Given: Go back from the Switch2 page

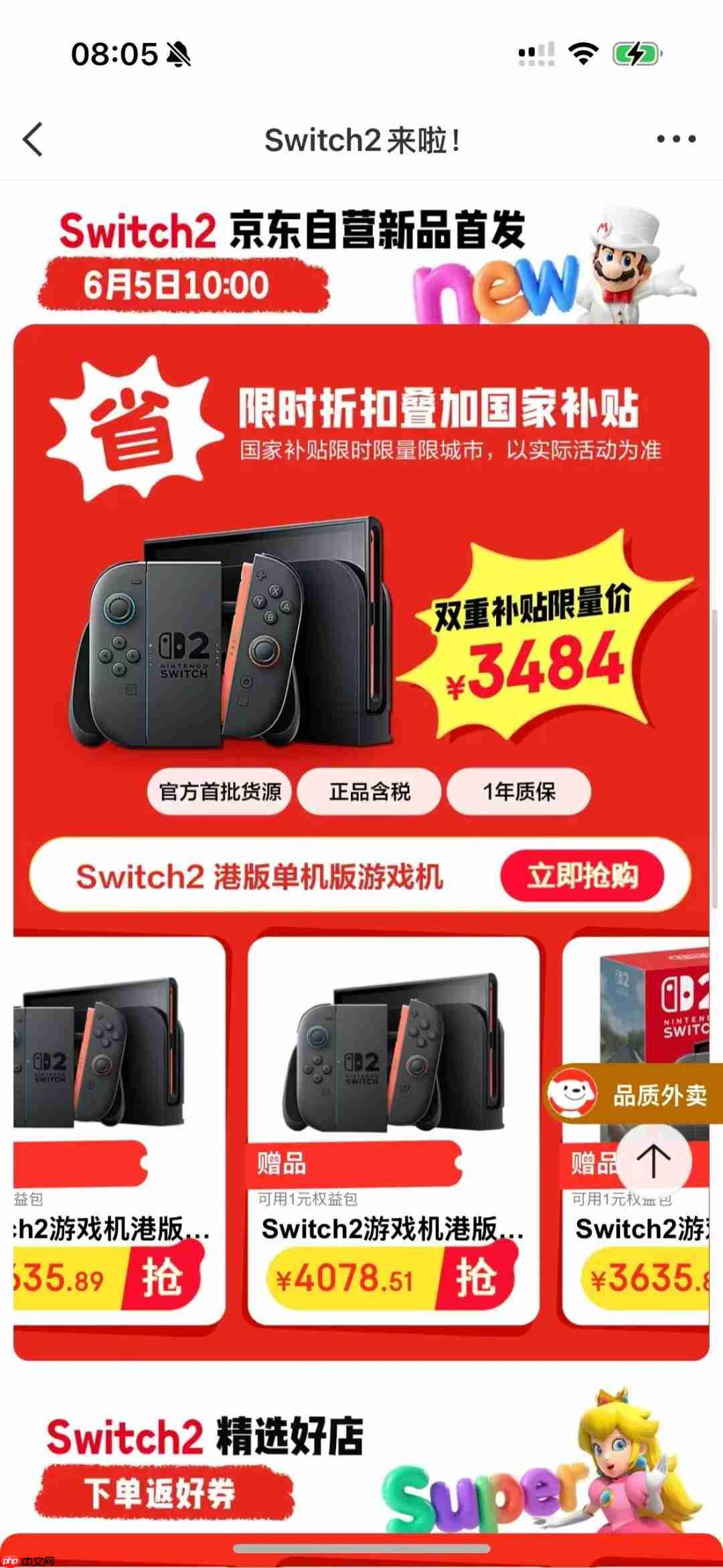Looking at the screenshot, I should click(x=33, y=139).
